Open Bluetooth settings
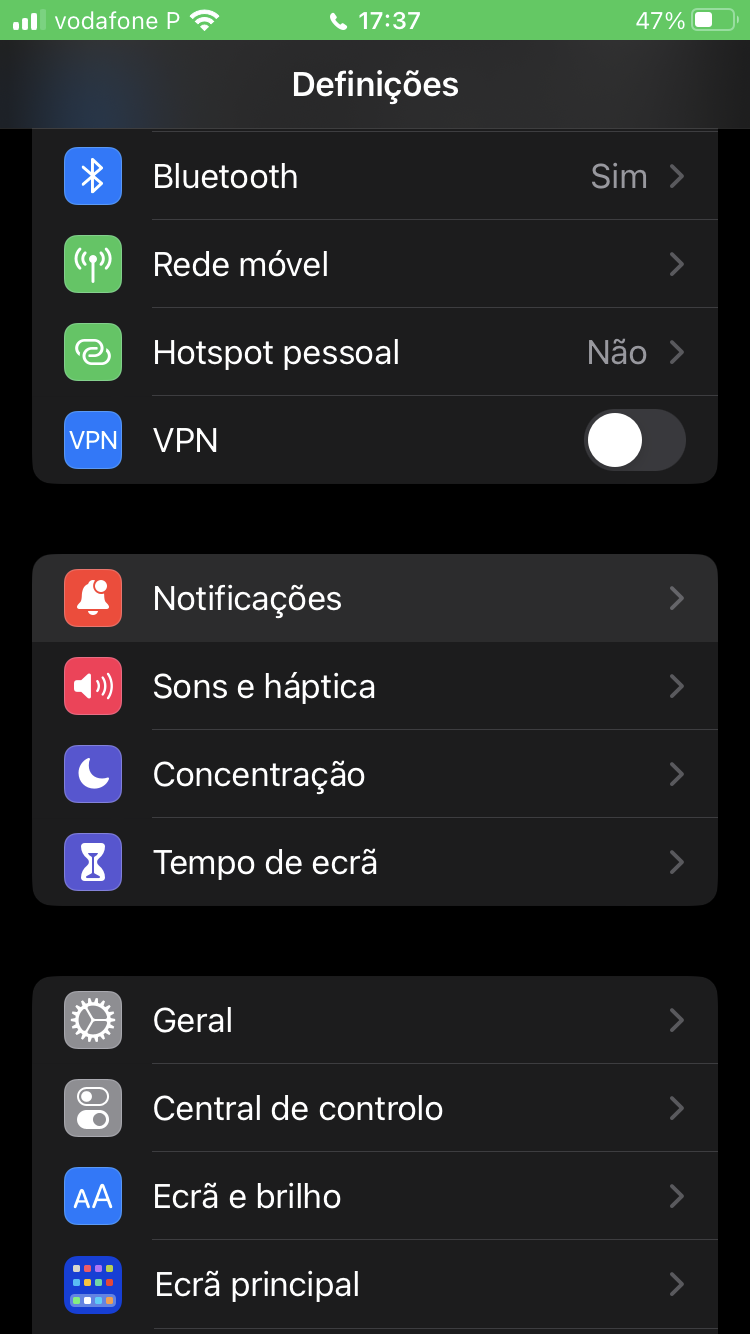 pos(375,177)
